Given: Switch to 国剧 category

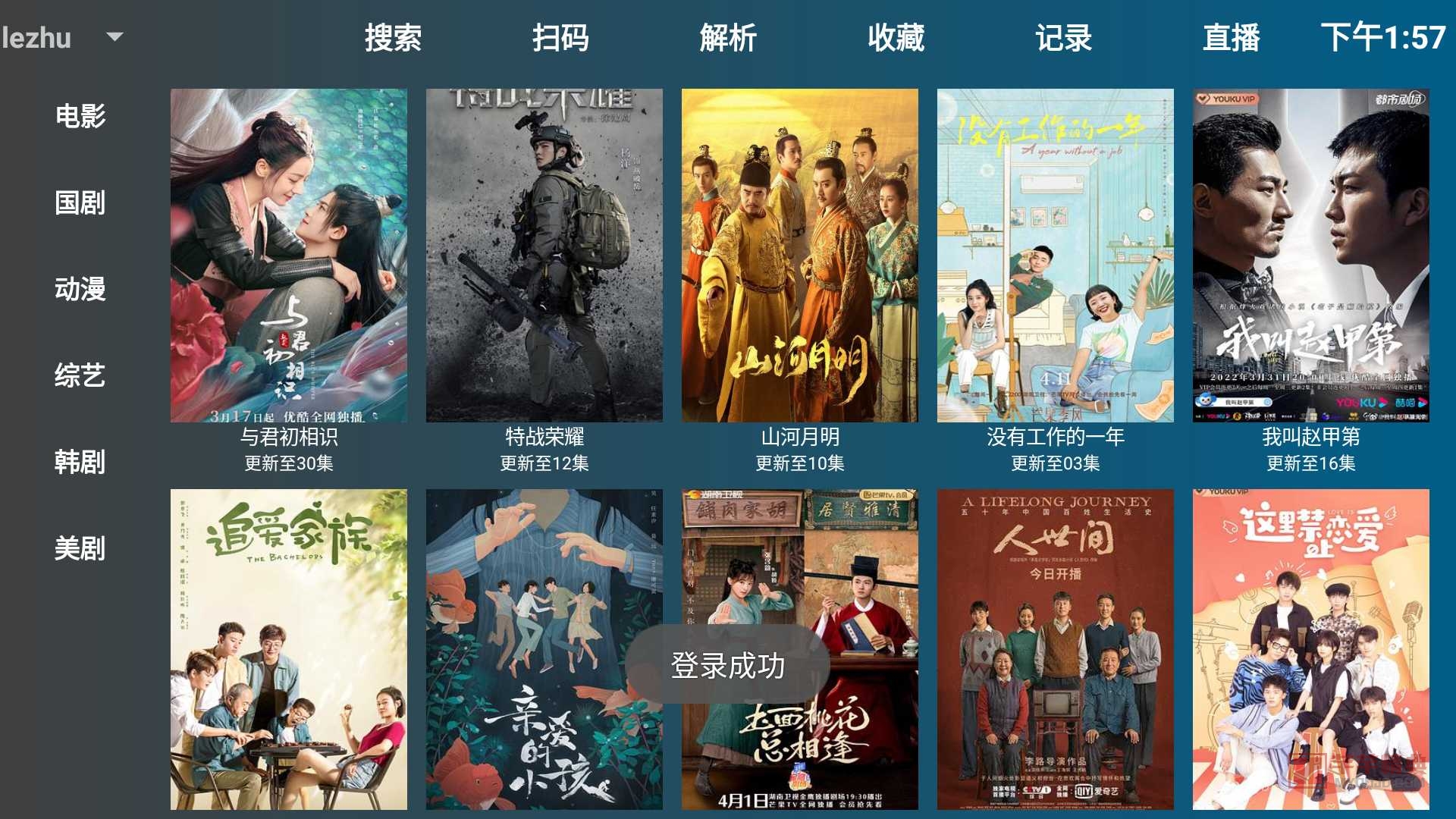Looking at the screenshot, I should click(80, 202).
